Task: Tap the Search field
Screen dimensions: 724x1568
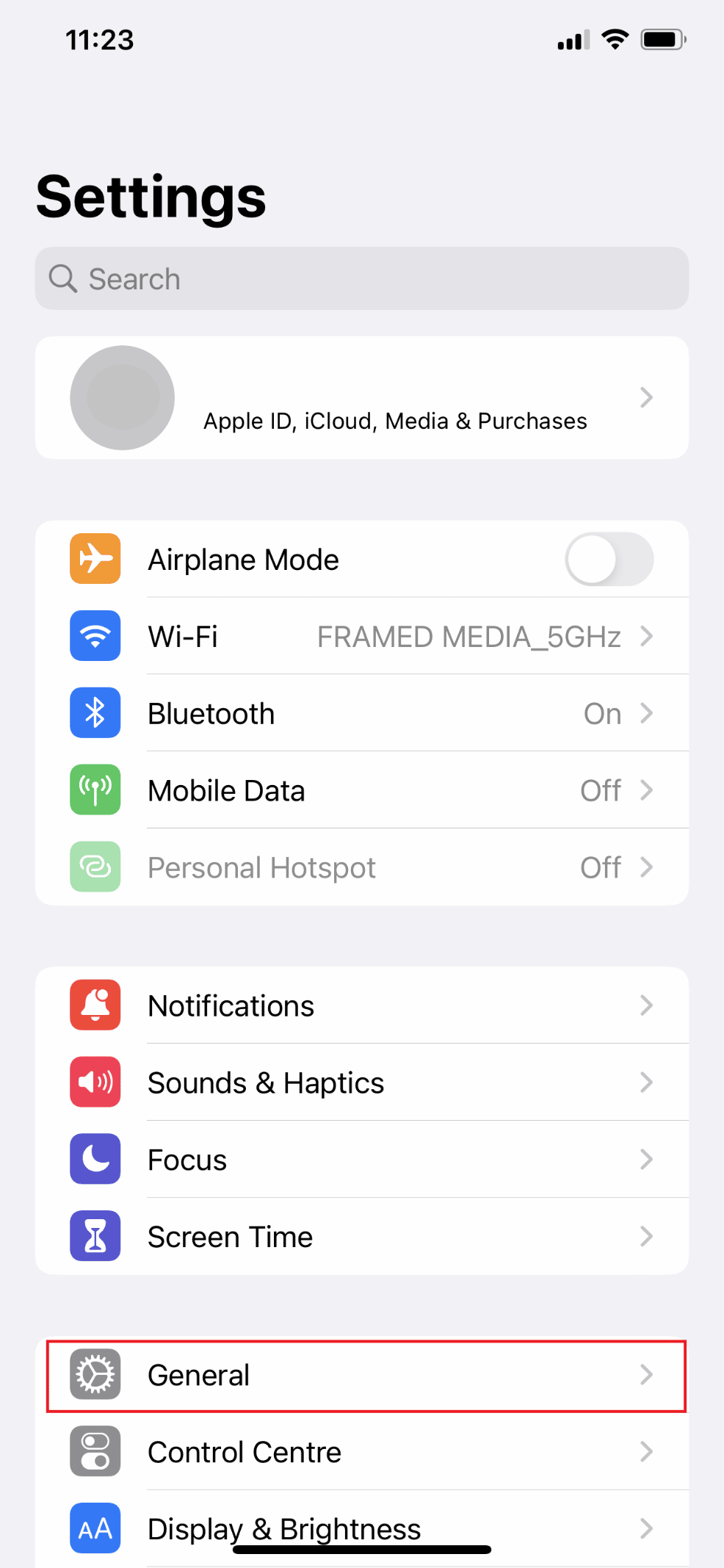Action: pos(362,278)
